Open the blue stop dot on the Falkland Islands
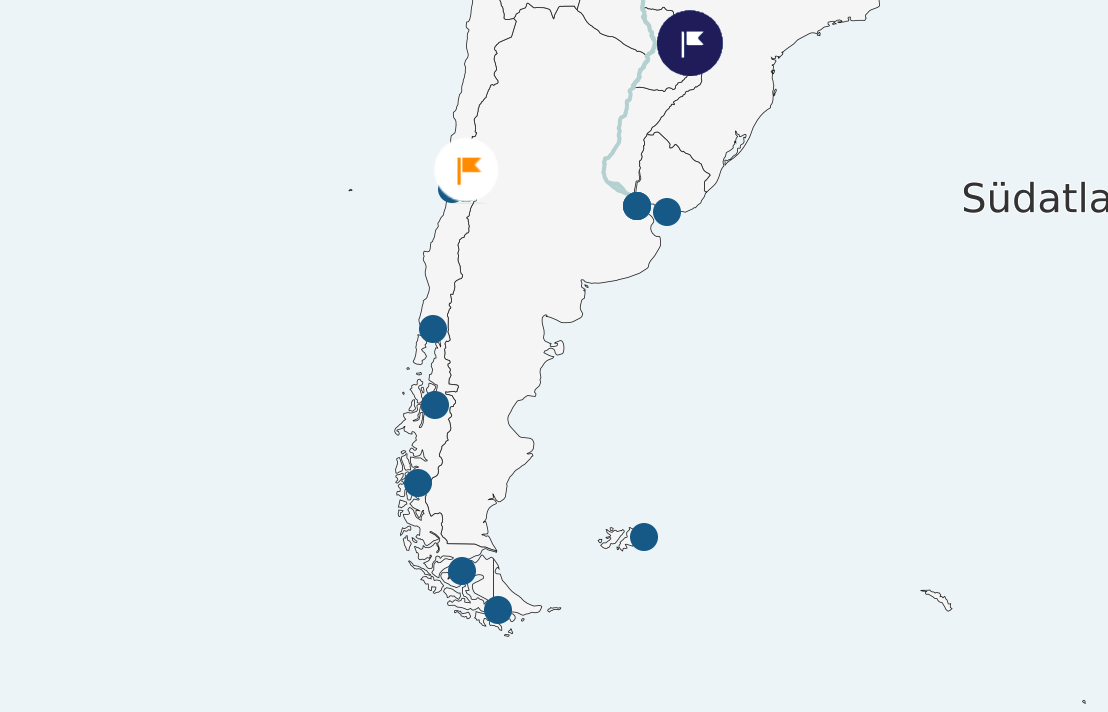1108x712 pixels. (x=644, y=537)
